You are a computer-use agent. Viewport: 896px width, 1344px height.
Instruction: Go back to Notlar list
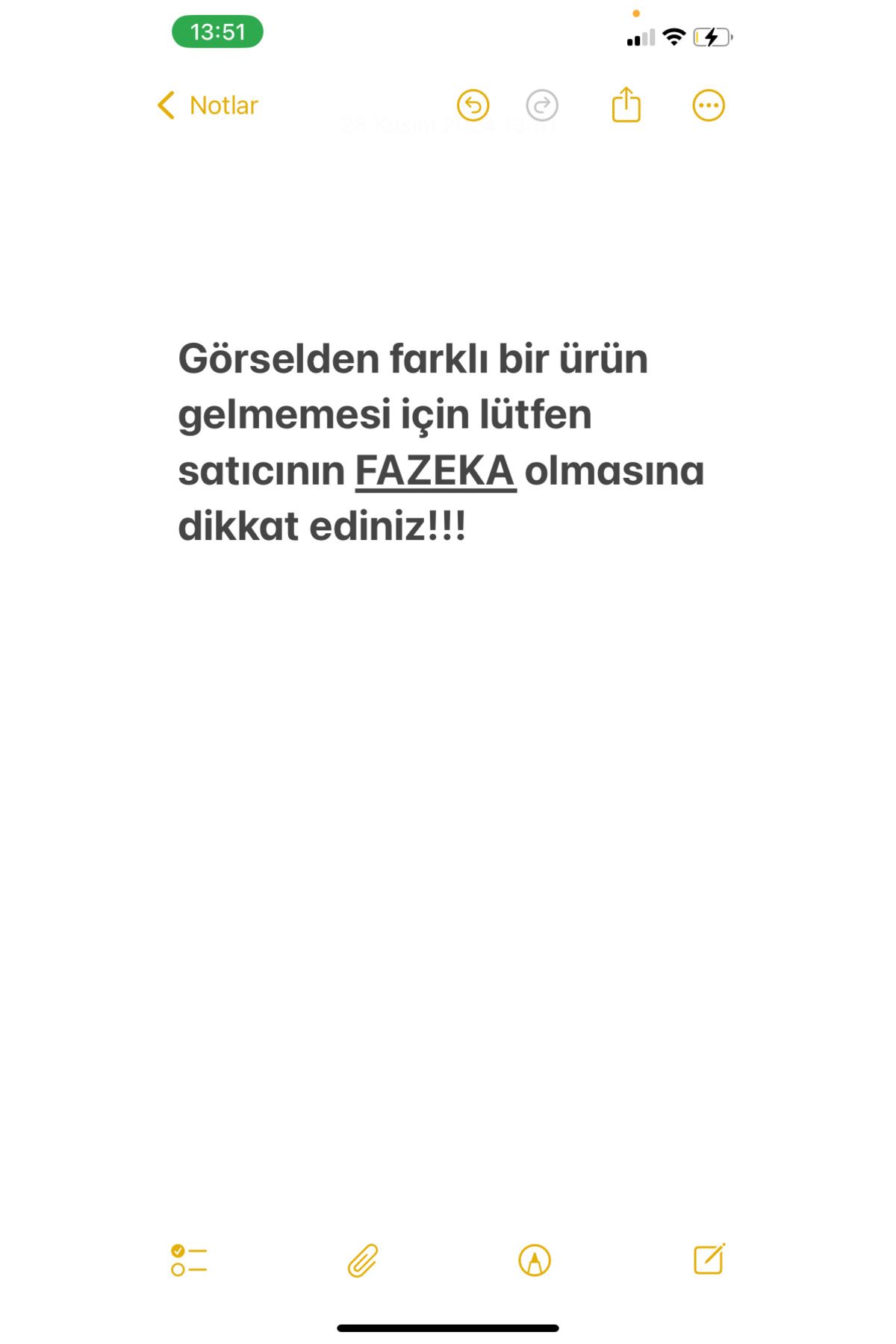208,105
